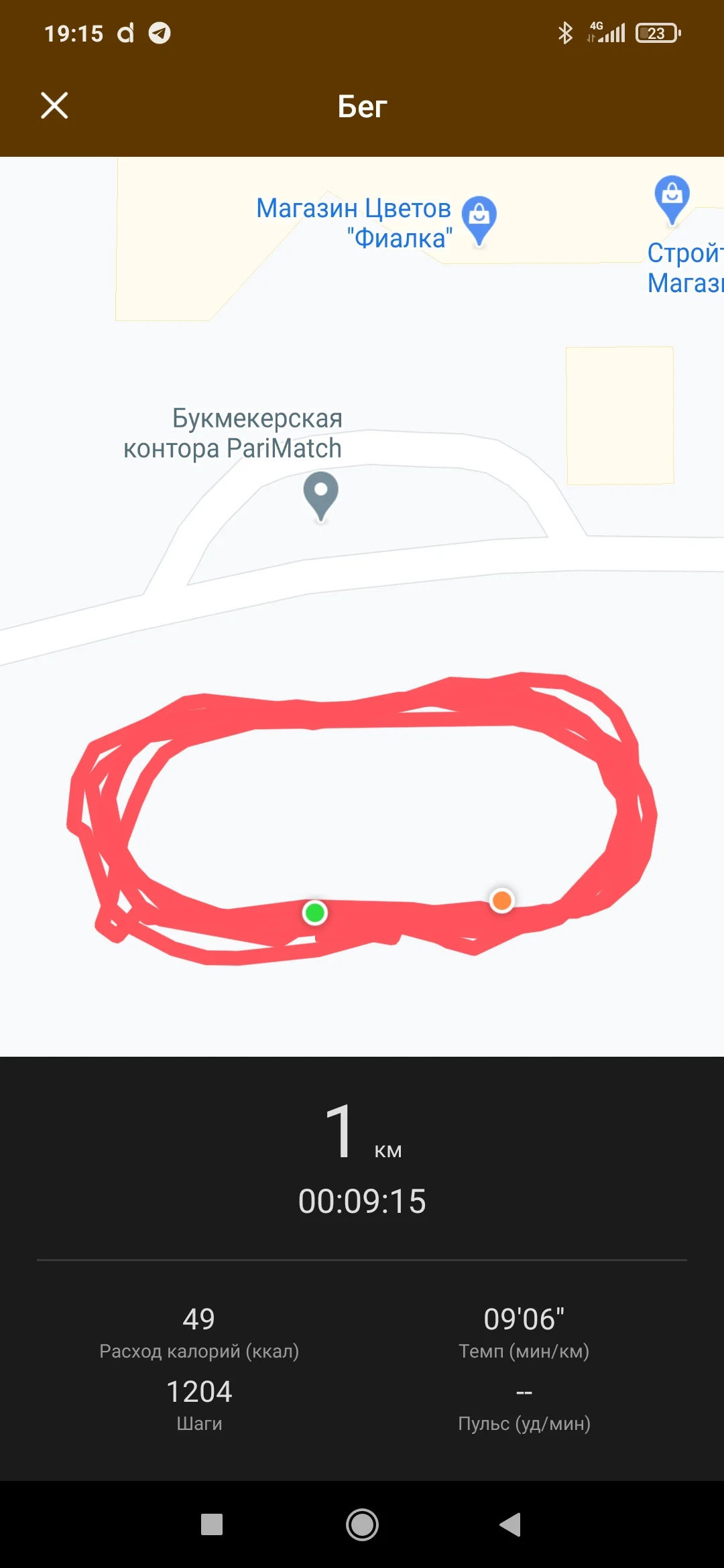This screenshot has width=724, height=1568.
Task: Tap the orange end point of the route
Action: tap(502, 901)
